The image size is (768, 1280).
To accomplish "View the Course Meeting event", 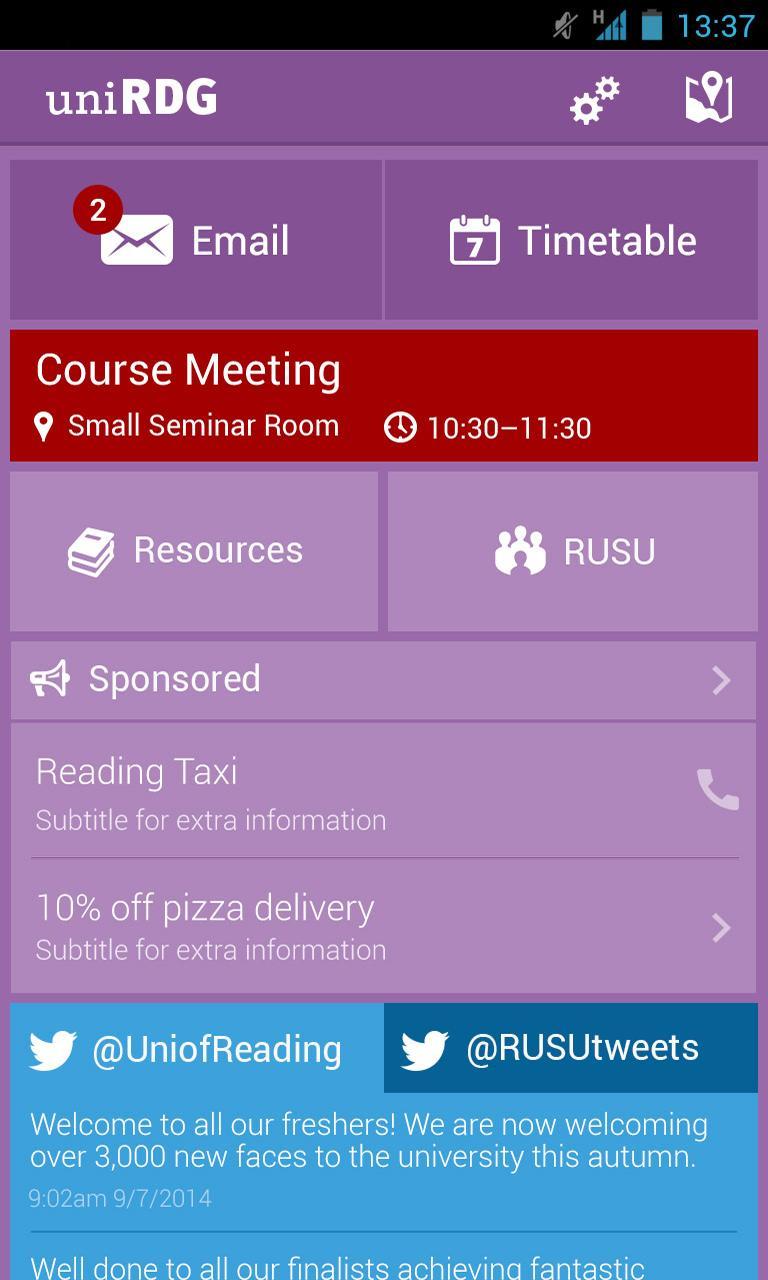I will pos(384,396).
